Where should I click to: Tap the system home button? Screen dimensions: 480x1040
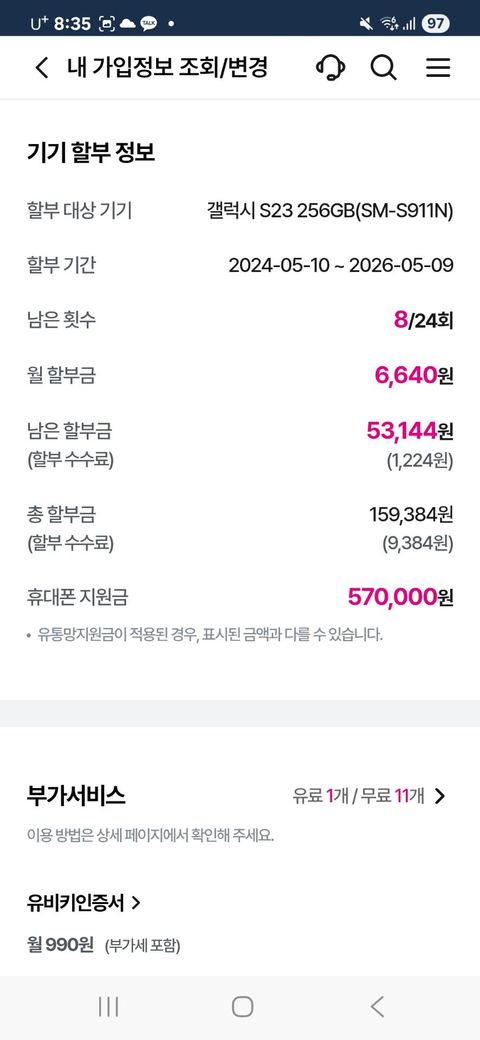(x=243, y=1007)
